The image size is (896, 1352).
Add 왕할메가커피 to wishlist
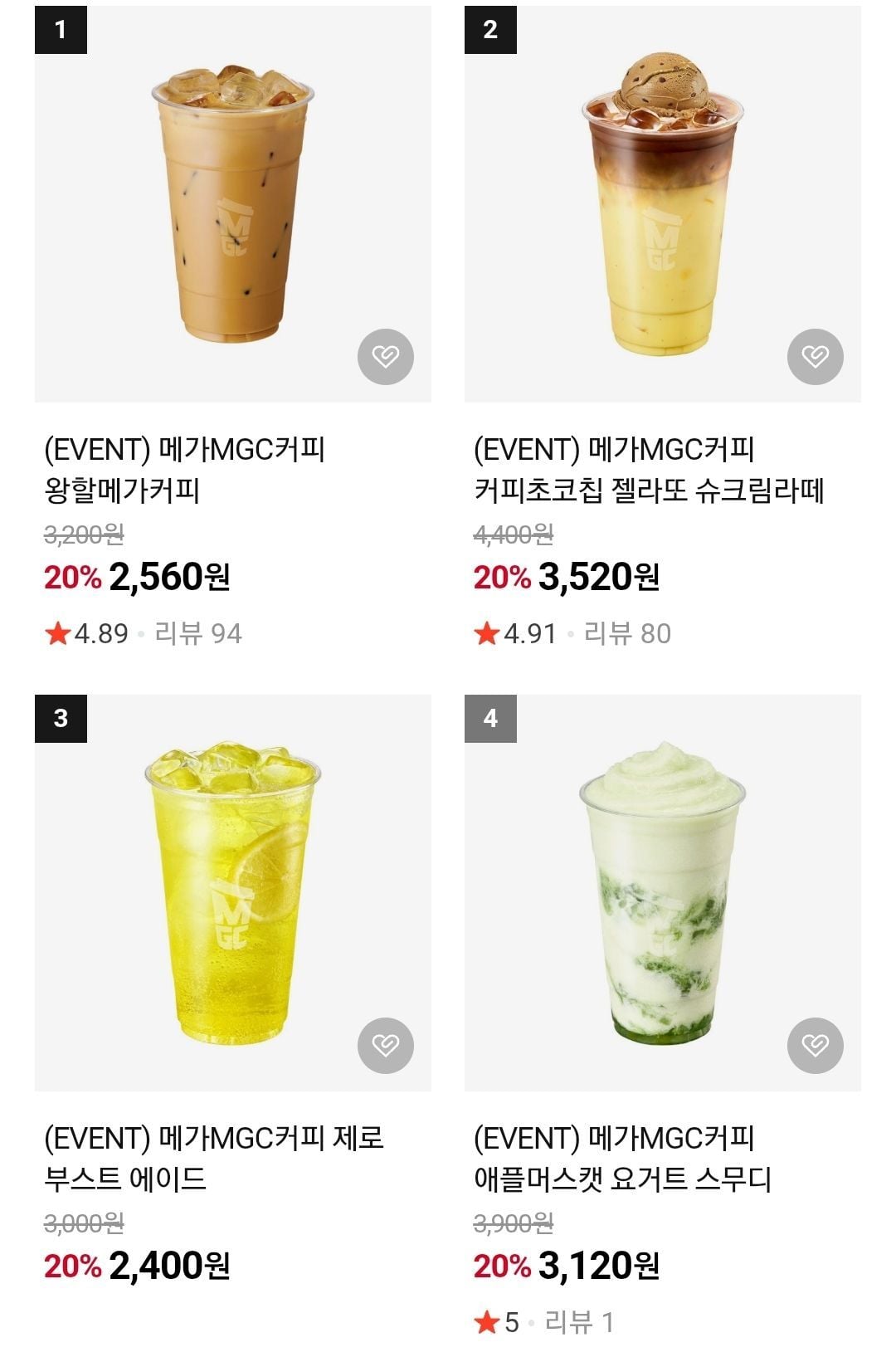(386, 357)
